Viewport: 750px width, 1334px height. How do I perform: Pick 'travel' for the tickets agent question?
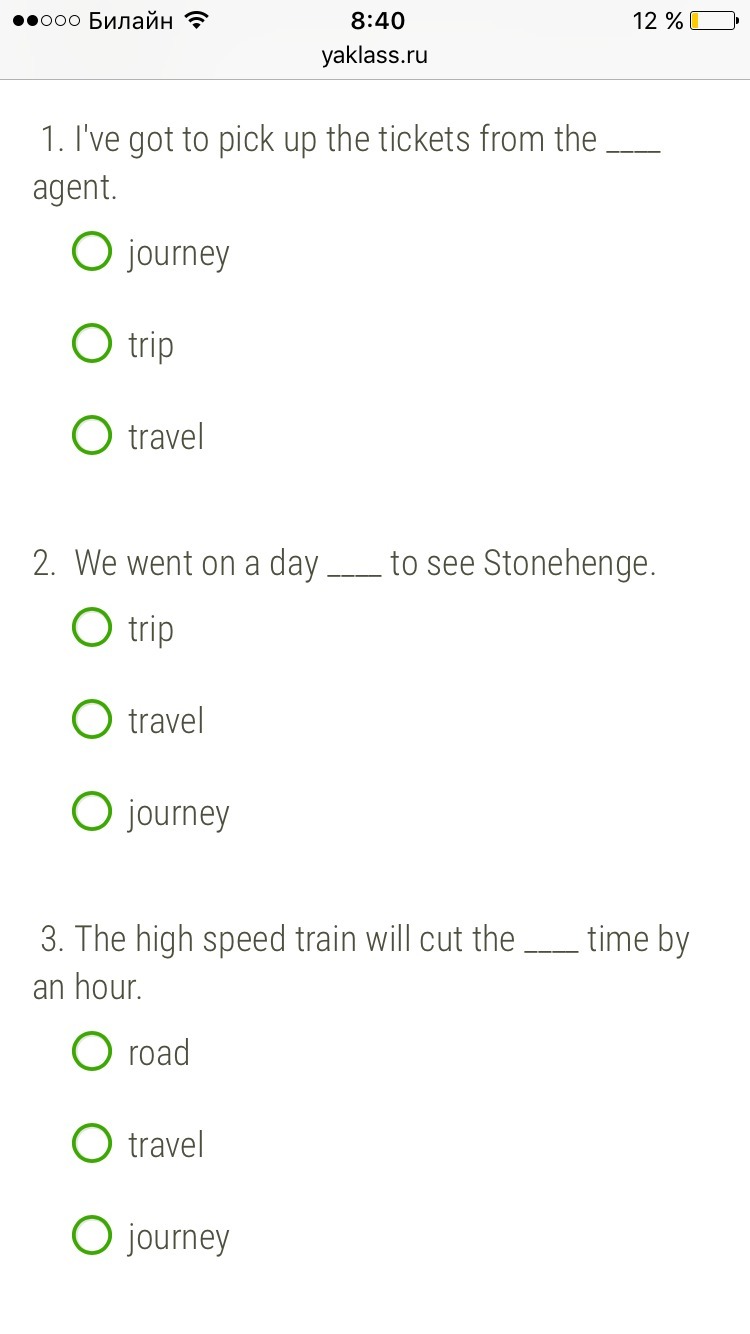92,436
